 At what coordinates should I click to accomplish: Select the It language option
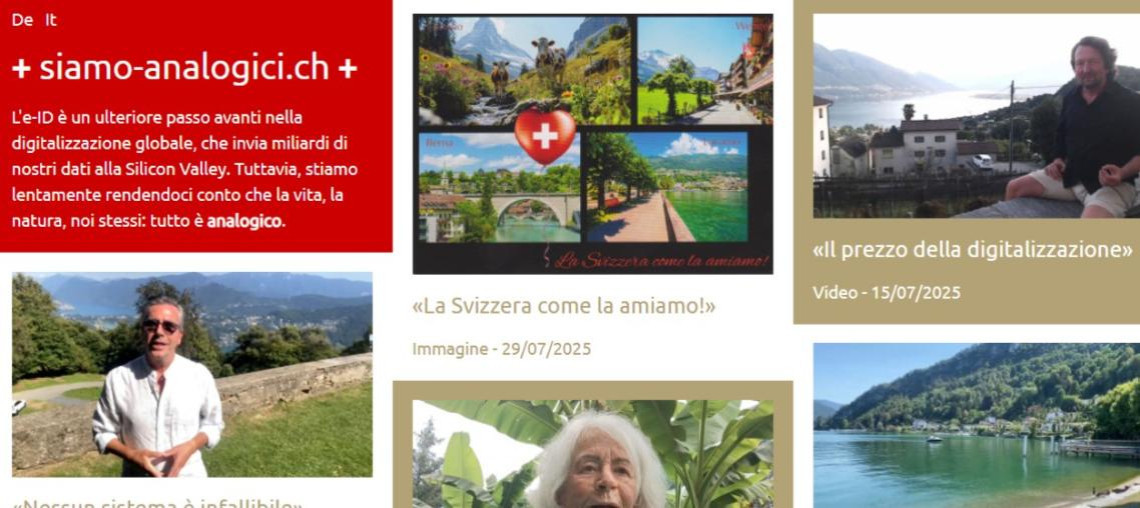point(51,20)
